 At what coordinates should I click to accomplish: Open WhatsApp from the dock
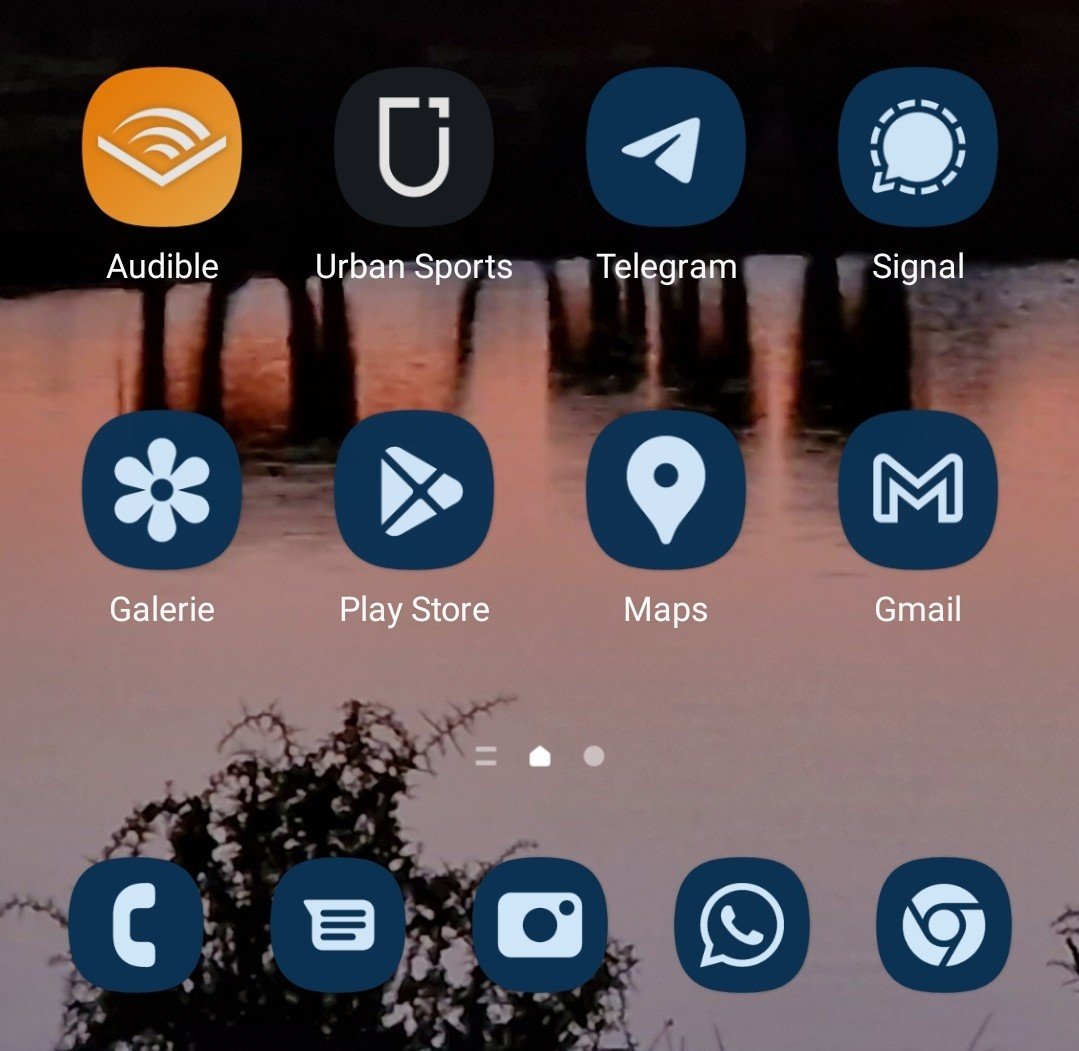[x=742, y=925]
